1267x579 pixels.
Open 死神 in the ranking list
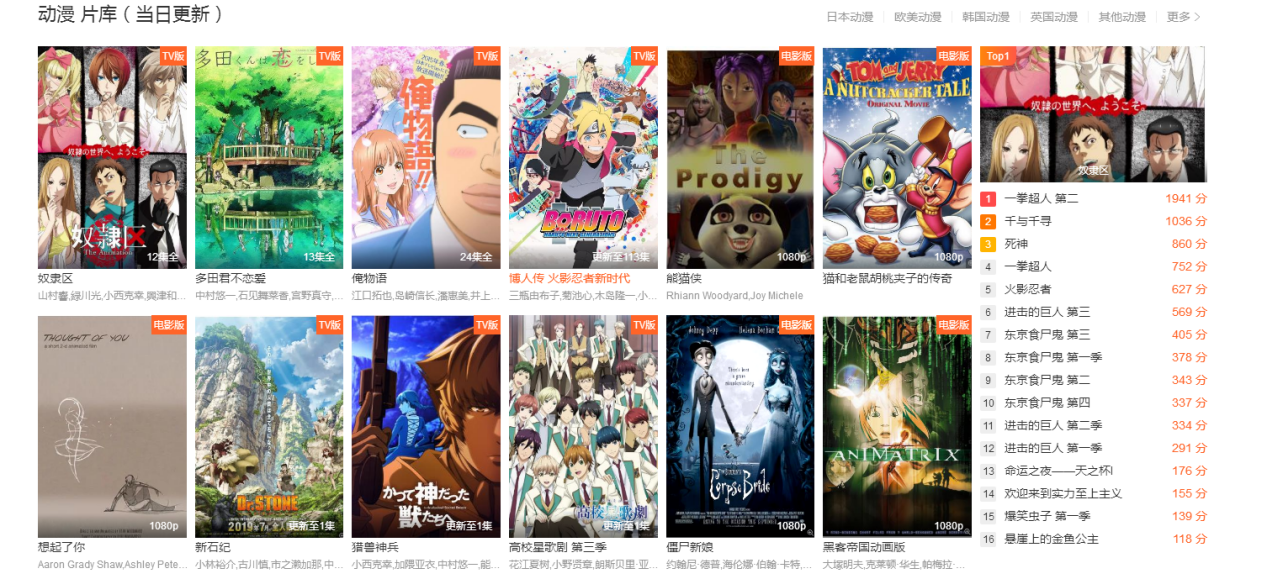pyautogui.click(x=1015, y=244)
